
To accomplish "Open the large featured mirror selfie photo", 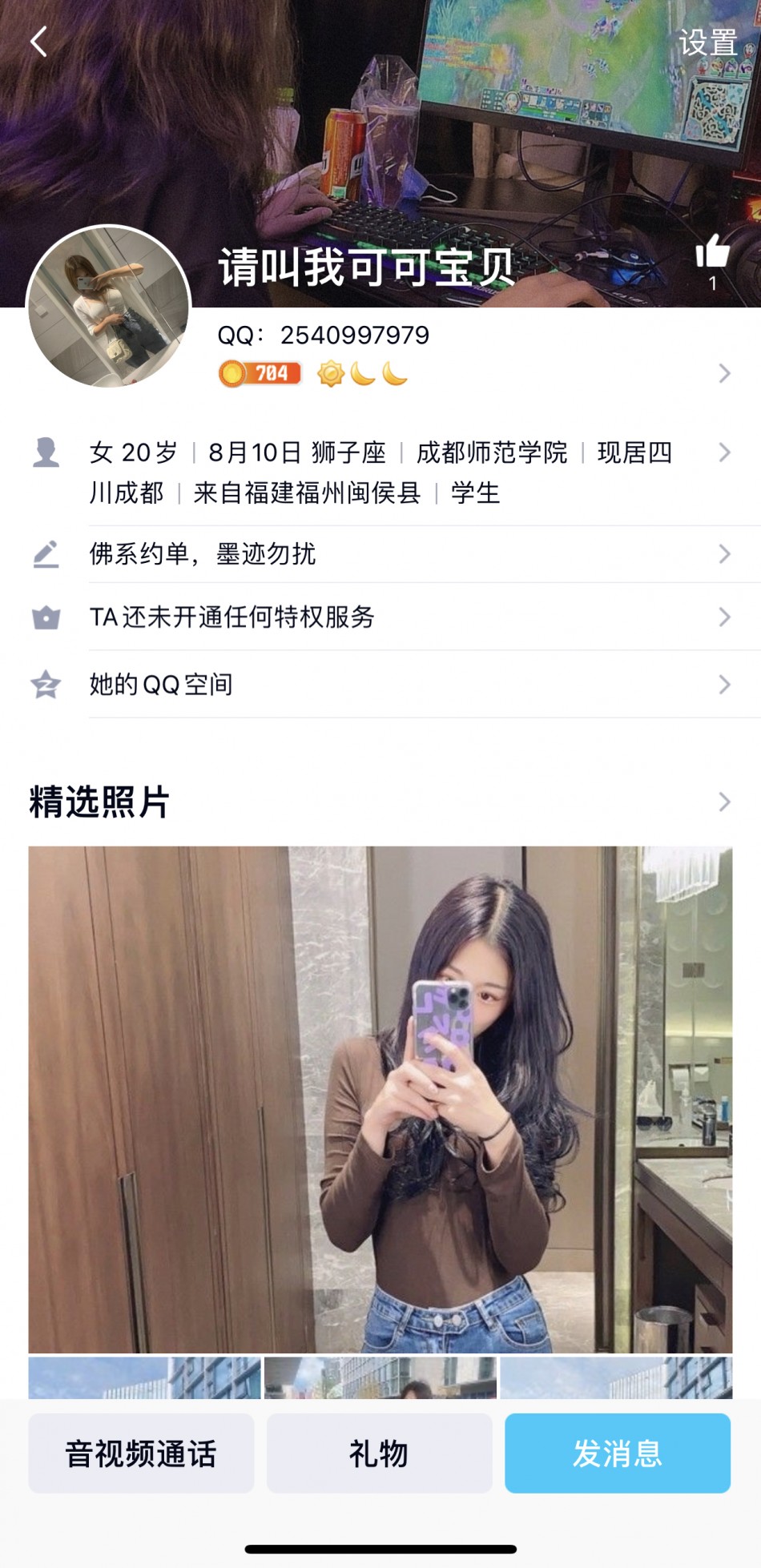I will click(x=380, y=1099).
